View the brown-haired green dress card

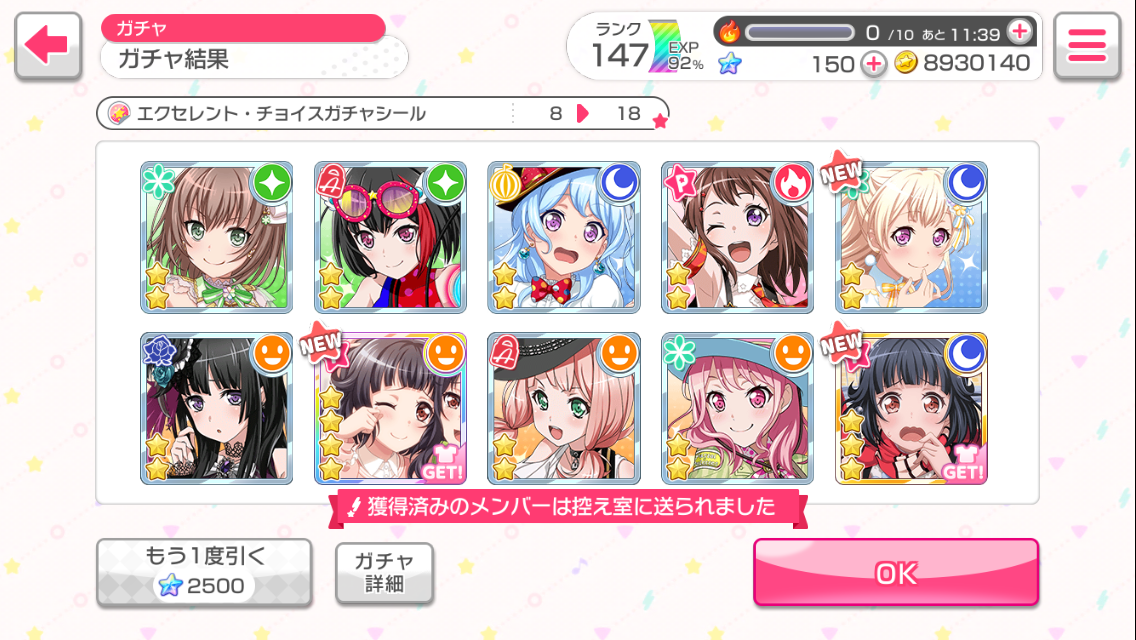tap(217, 237)
